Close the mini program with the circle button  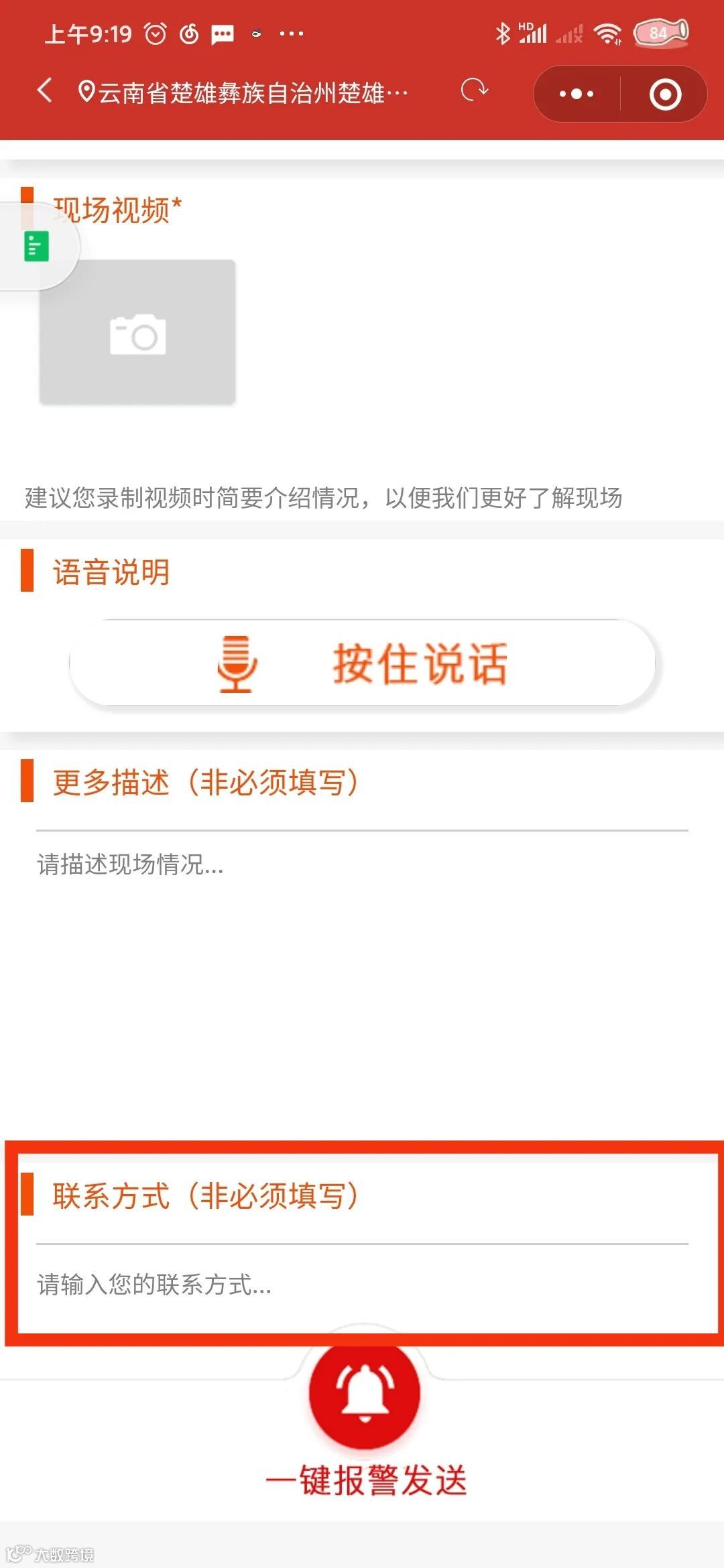pyautogui.click(x=665, y=94)
